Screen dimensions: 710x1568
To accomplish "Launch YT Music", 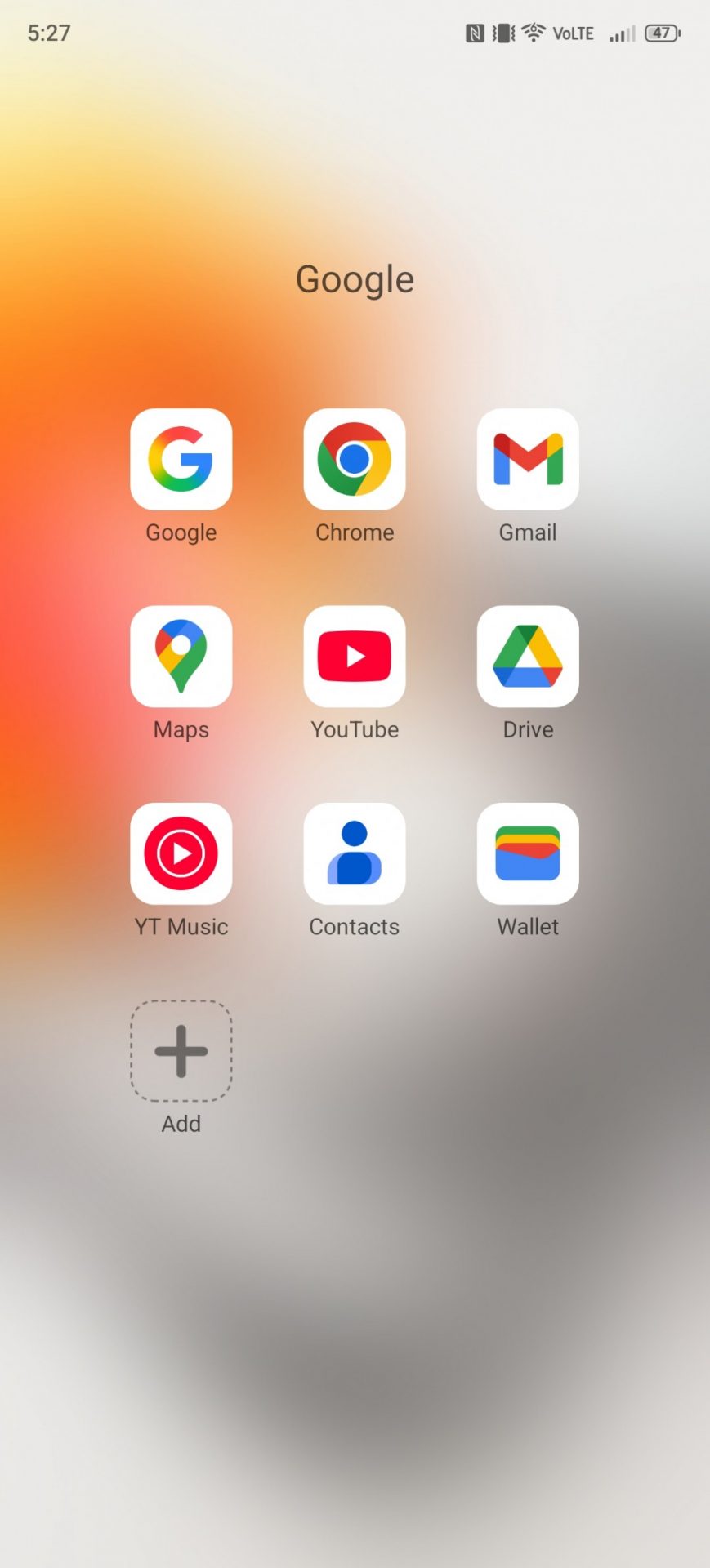I will click(x=181, y=853).
